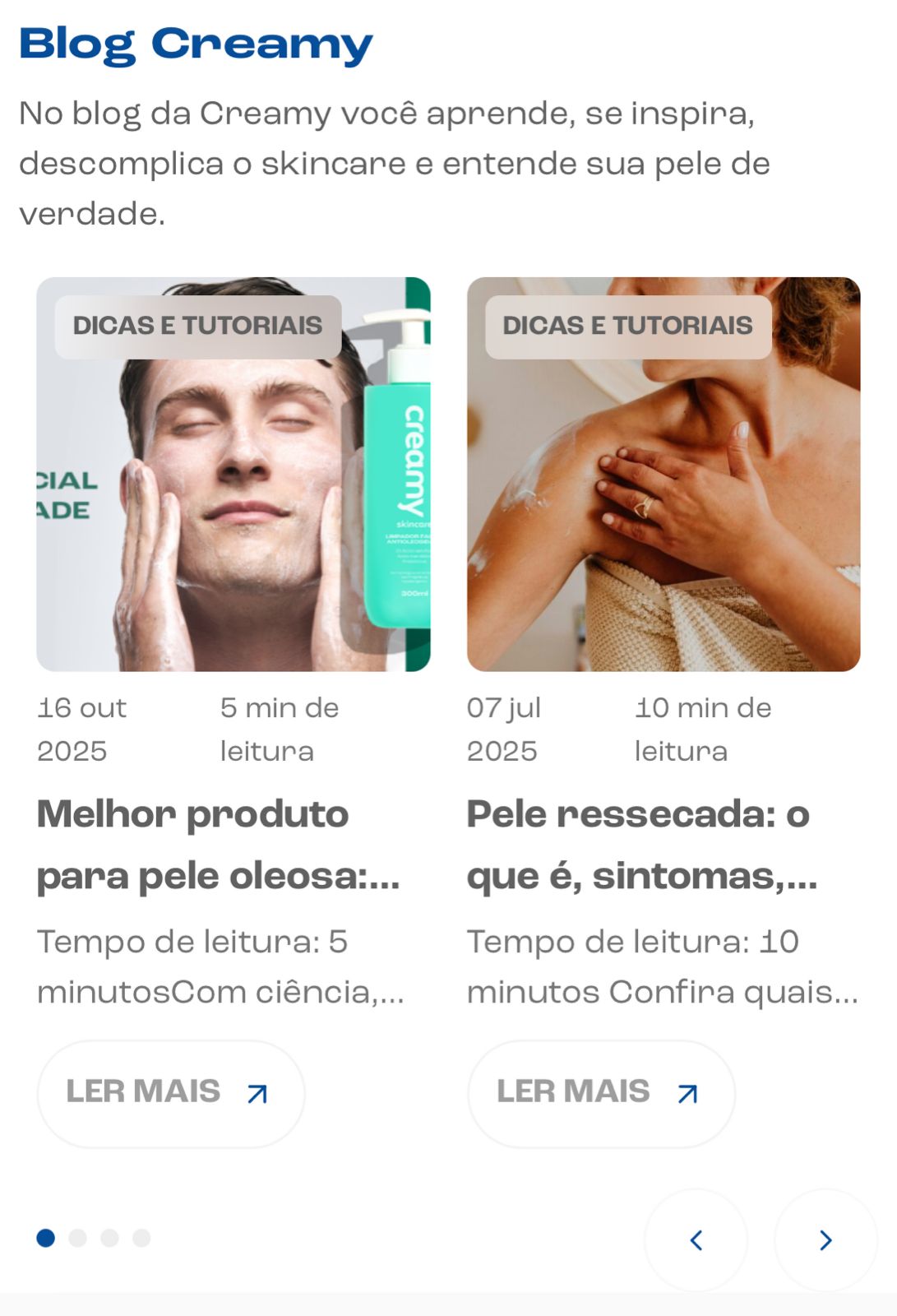Tap Ler Mais under Pele ressecada article

(601, 1093)
